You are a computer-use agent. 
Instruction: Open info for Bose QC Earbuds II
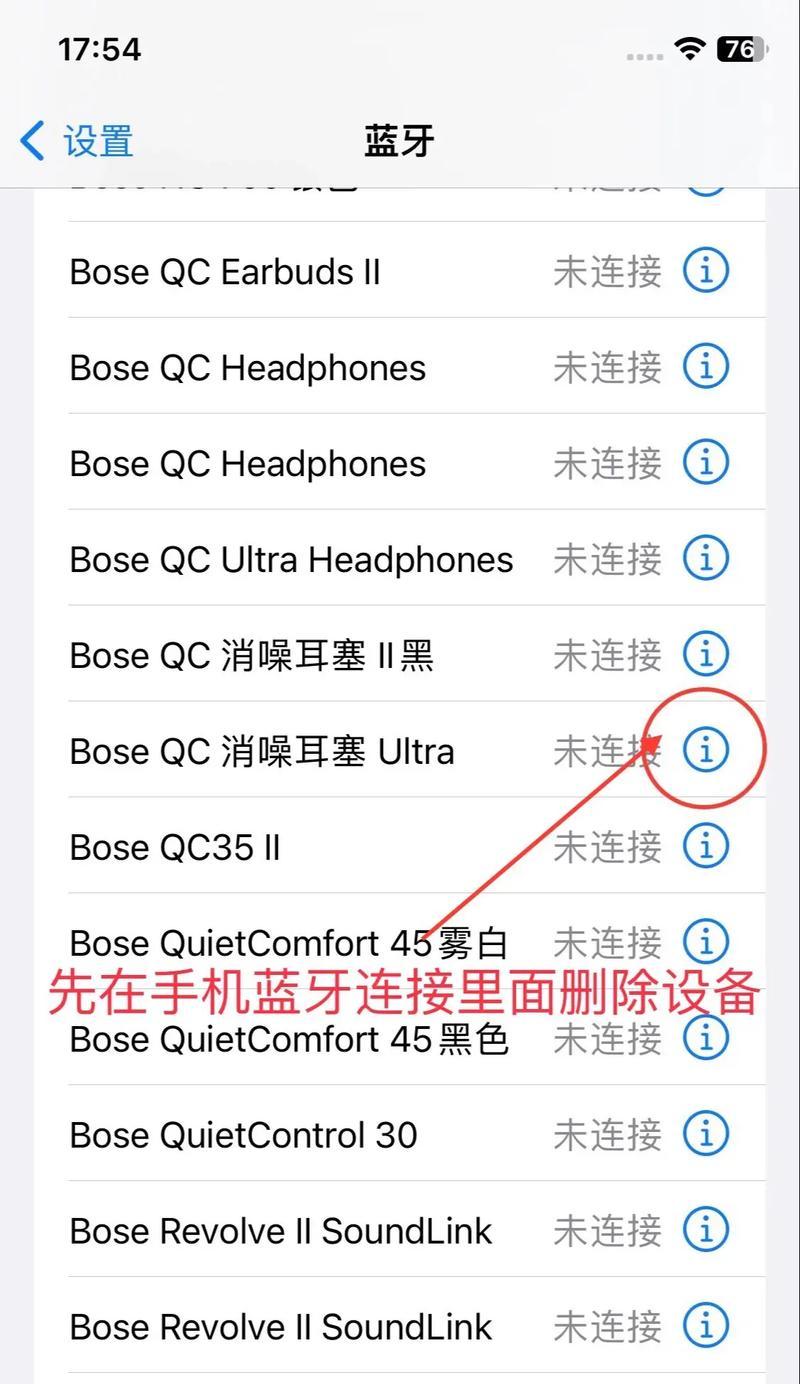(705, 270)
